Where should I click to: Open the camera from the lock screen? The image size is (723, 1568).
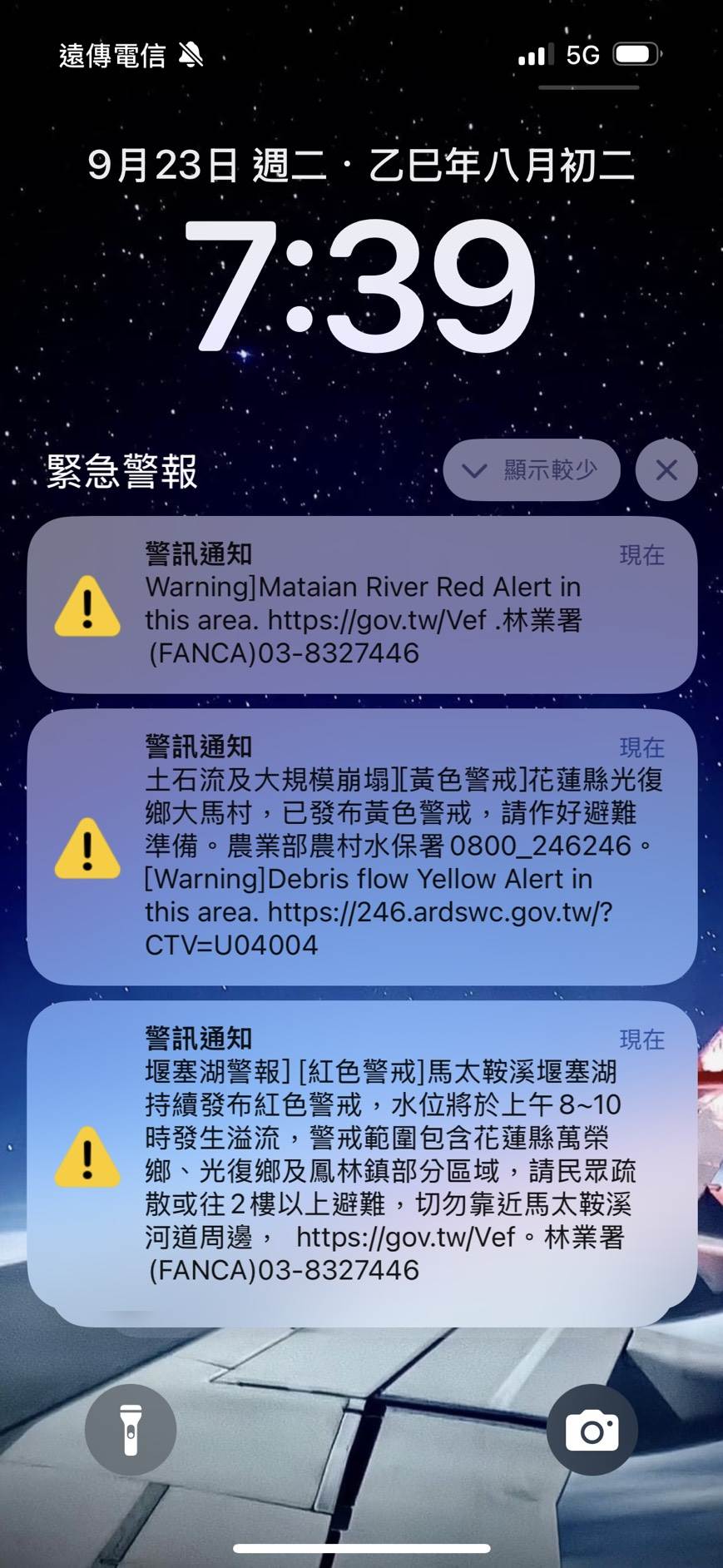pos(592,1428)
